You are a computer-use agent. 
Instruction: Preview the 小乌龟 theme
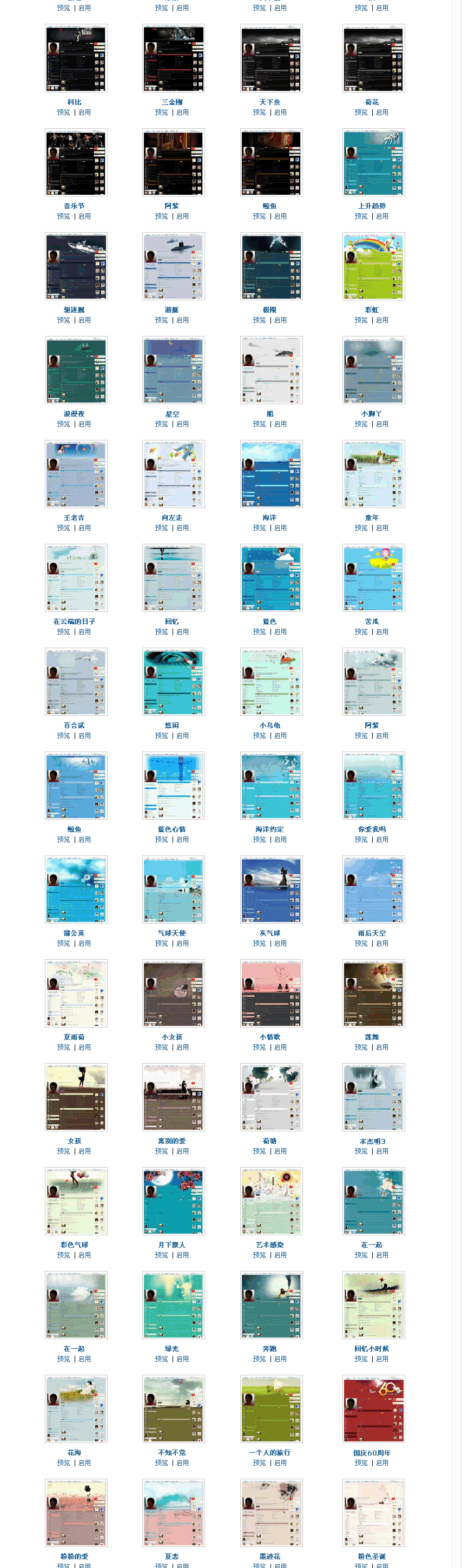tap(259, 736)
